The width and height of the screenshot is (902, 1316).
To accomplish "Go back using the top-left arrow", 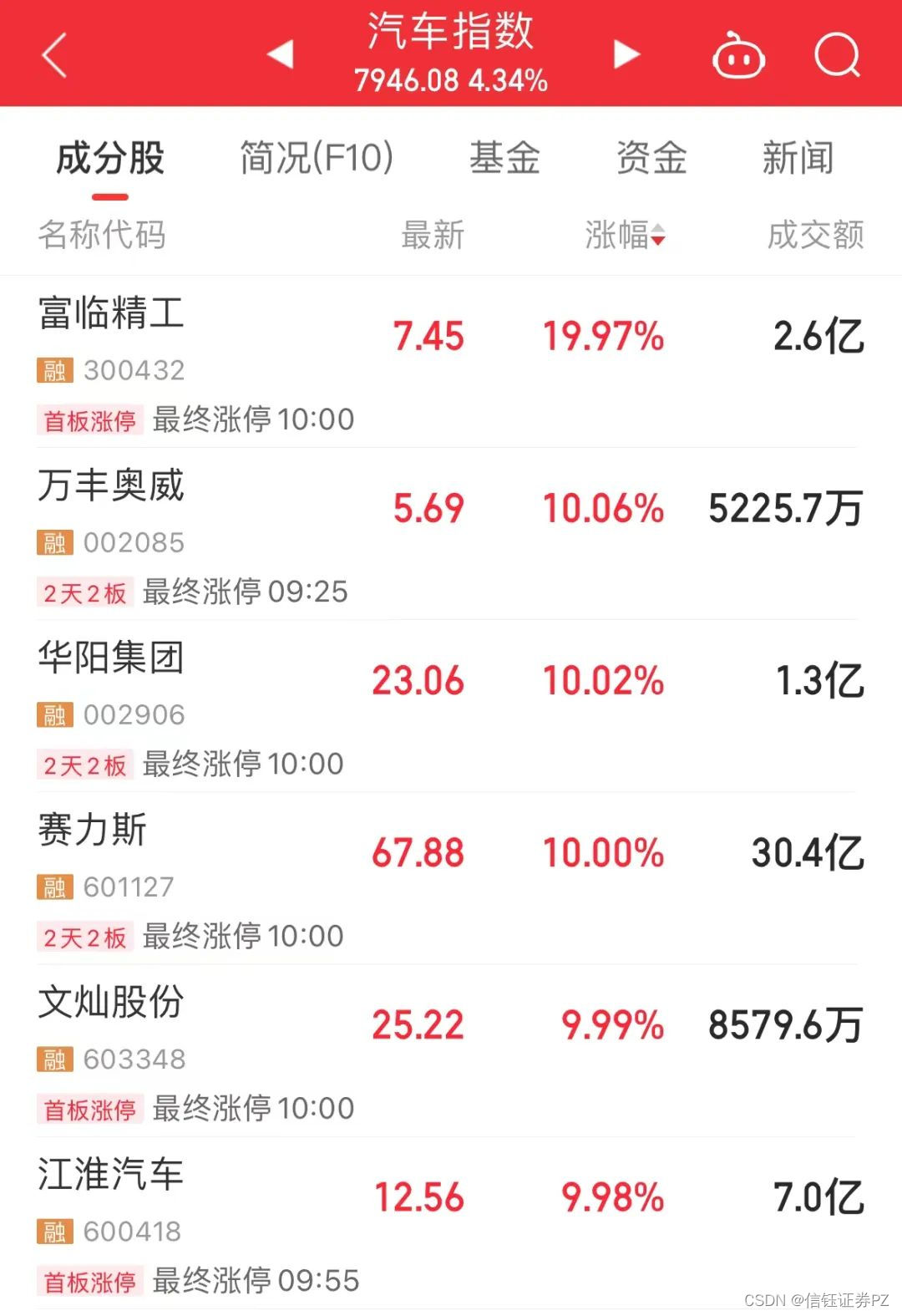I will (x=54, y=55).
